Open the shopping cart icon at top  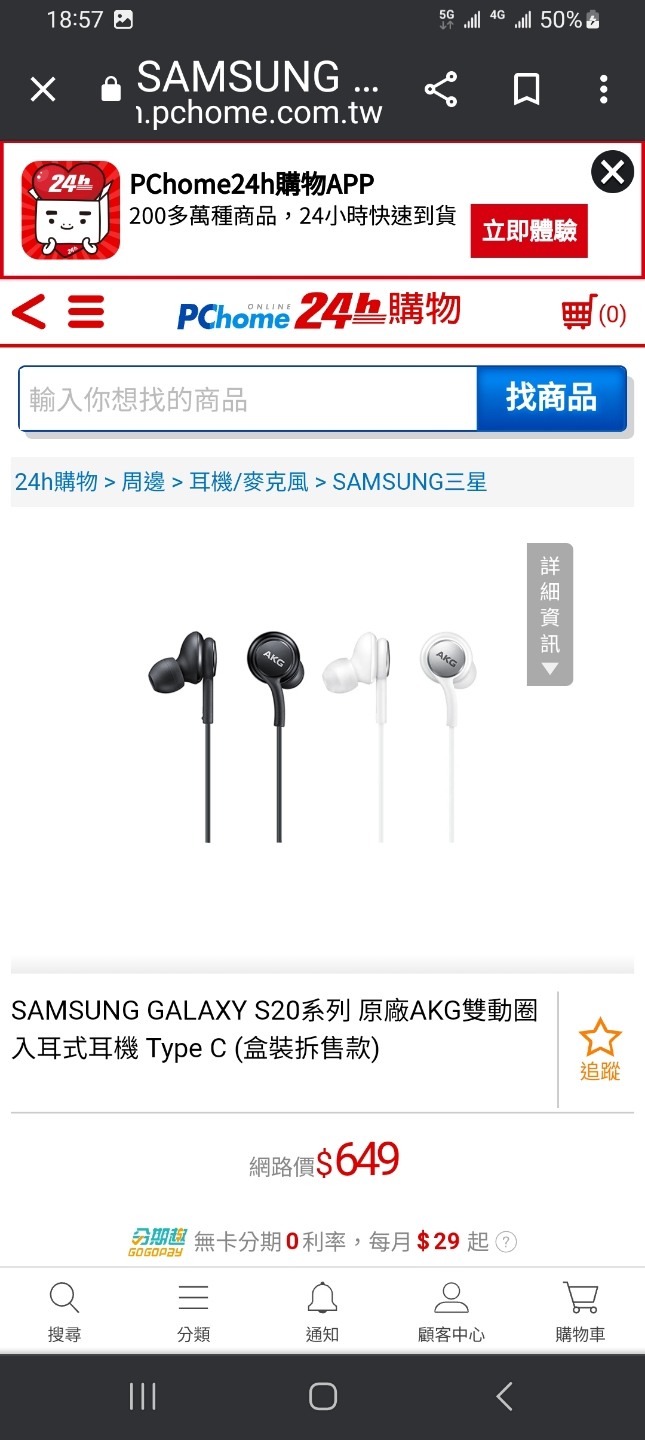592,313
